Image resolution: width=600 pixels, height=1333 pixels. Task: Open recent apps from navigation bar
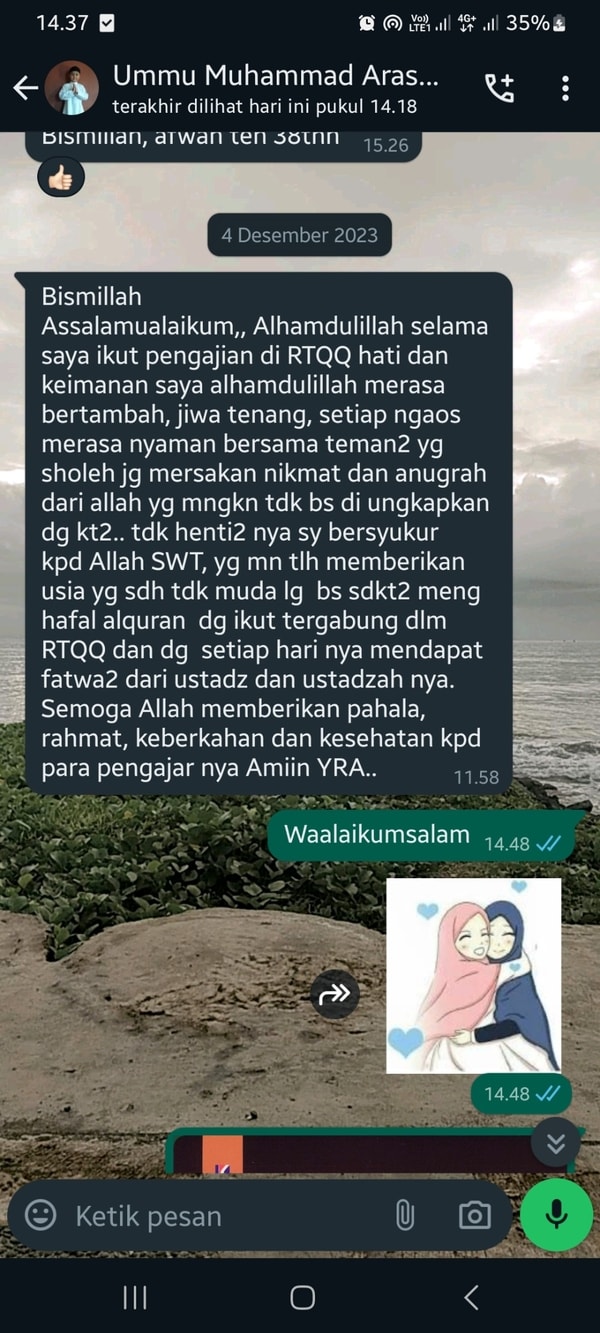coord(134,1298)
